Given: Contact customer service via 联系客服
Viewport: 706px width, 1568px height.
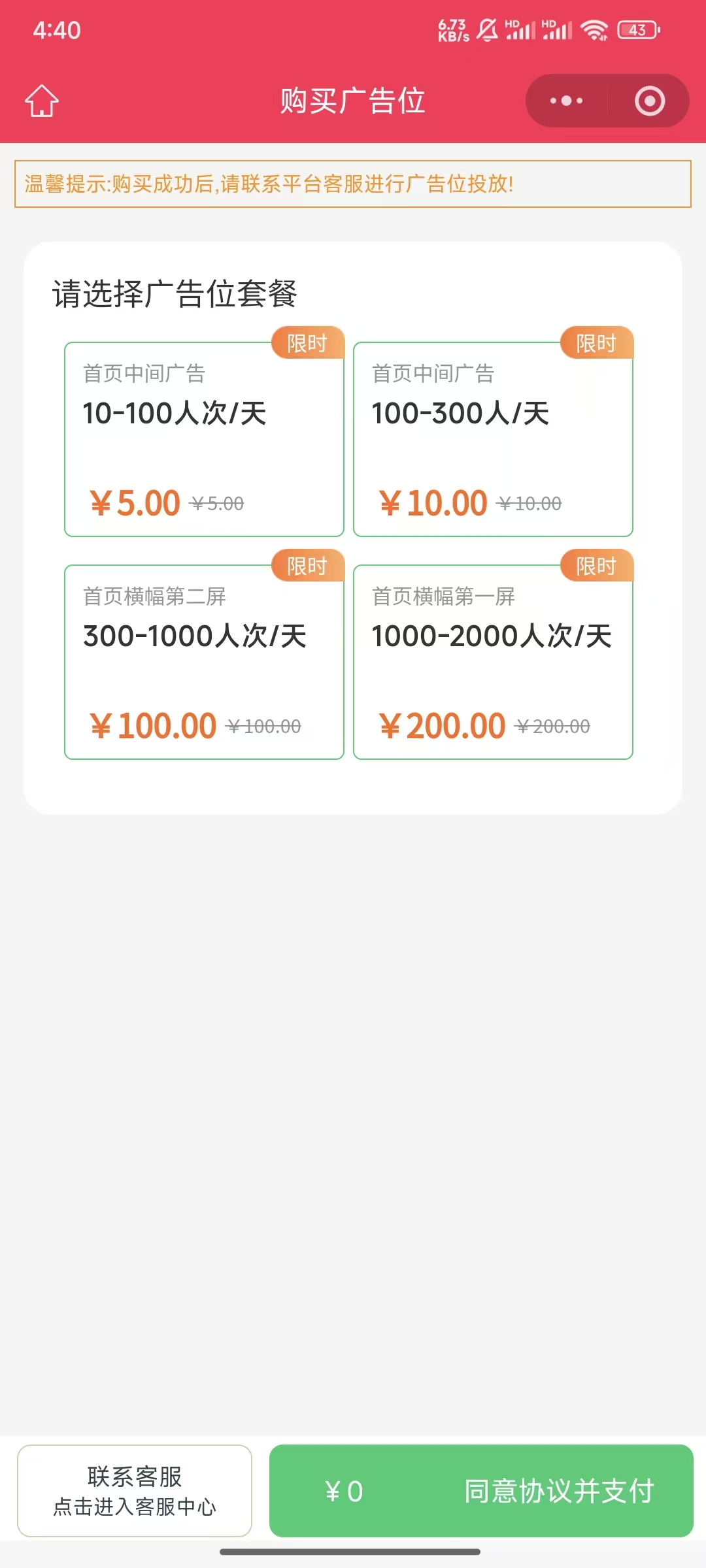Looking at the screenshot, I should [135, 1491].
